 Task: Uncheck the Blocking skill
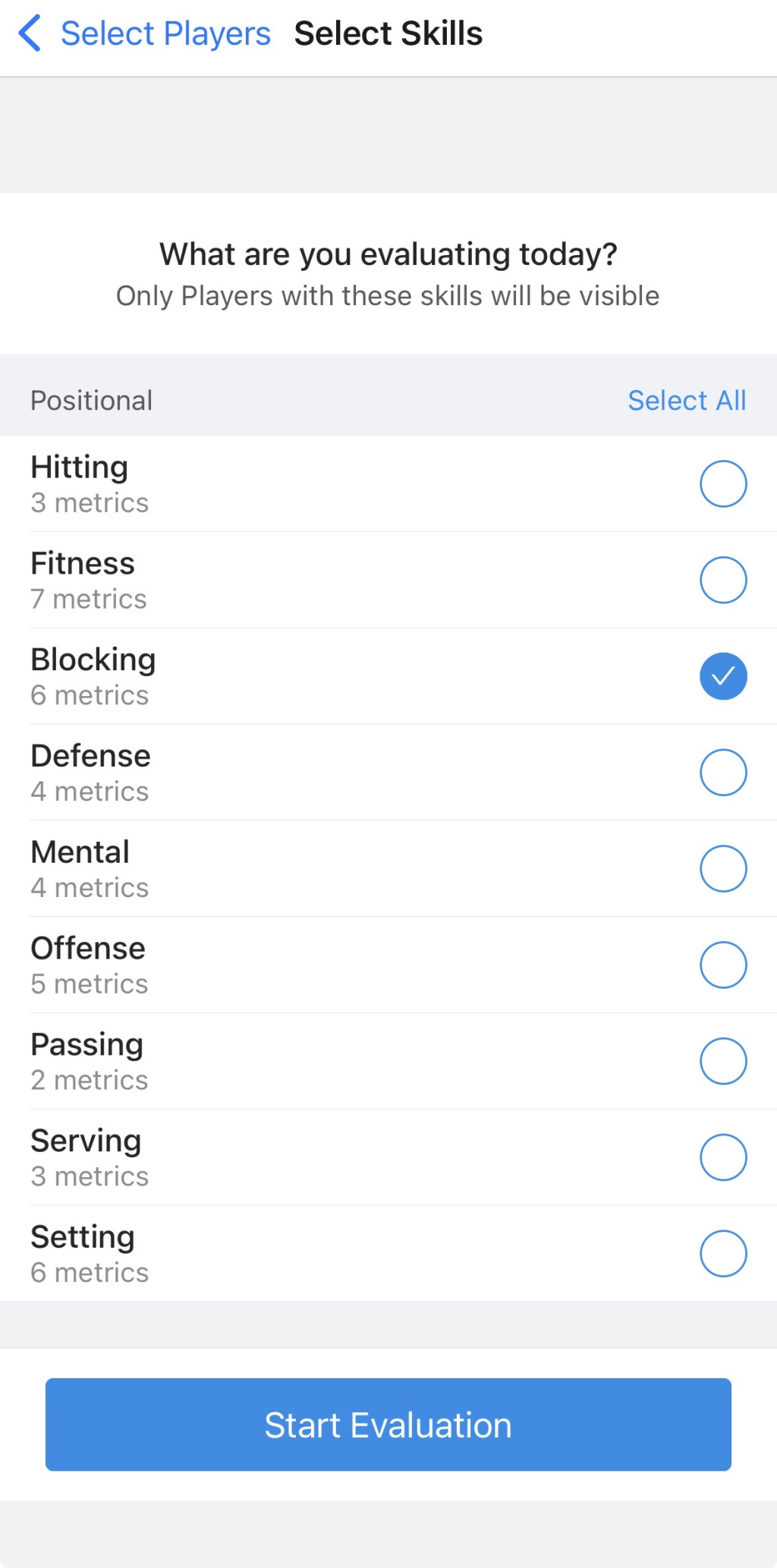click(x=722, y=676)
